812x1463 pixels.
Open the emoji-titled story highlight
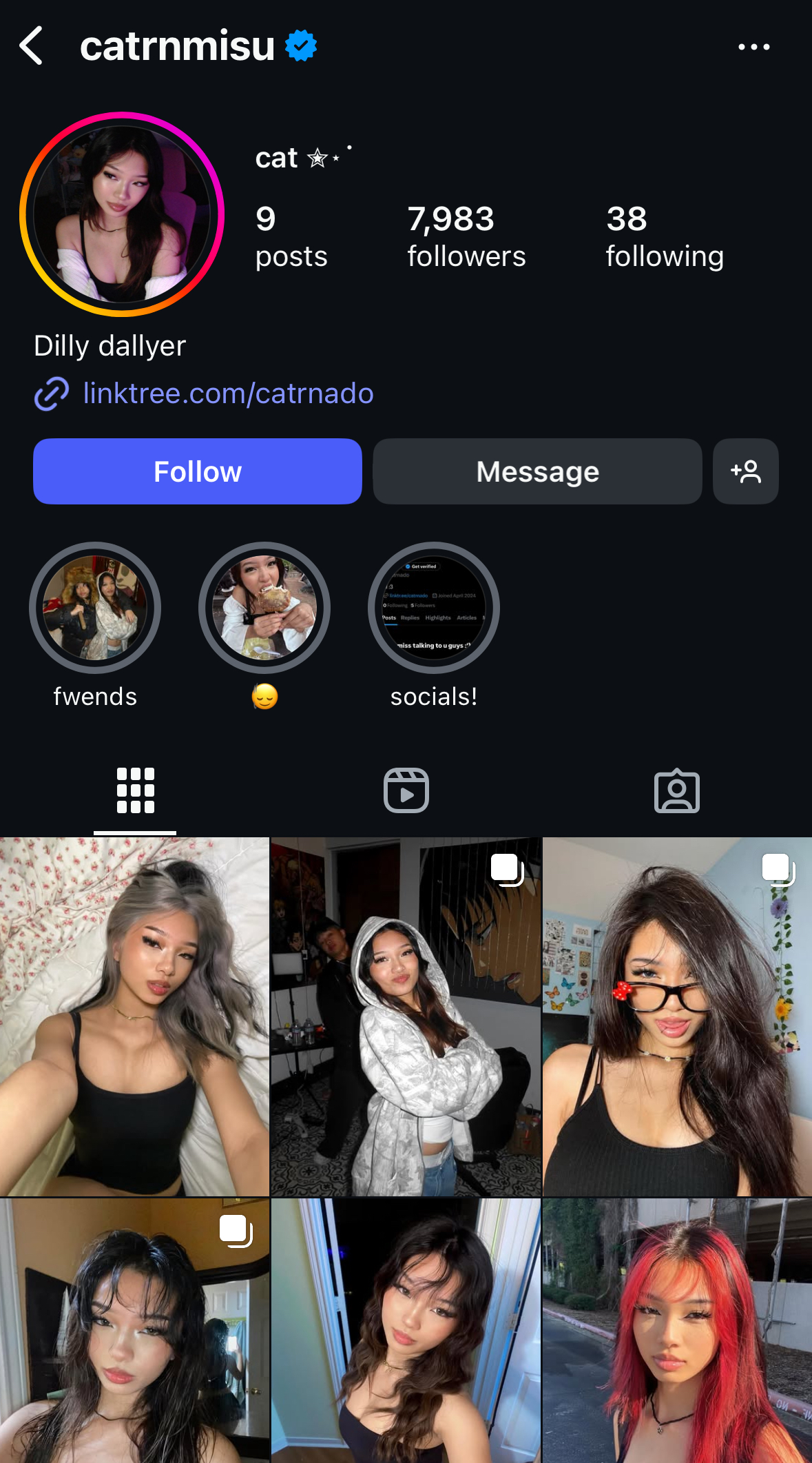pyautogui.click(x=264, y=608)
